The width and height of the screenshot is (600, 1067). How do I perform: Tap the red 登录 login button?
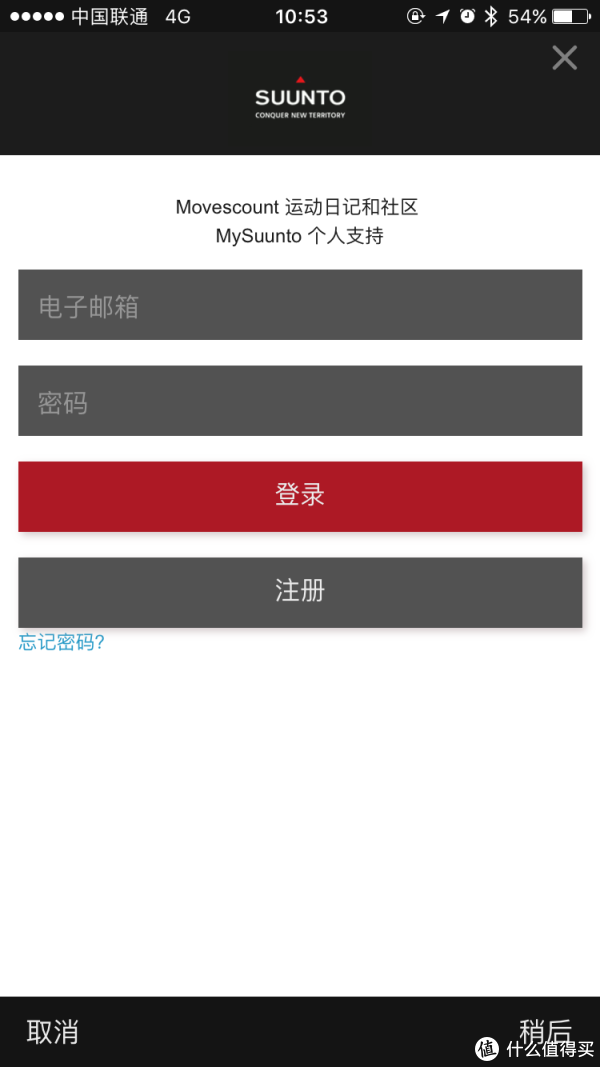[x=300, y=496]
